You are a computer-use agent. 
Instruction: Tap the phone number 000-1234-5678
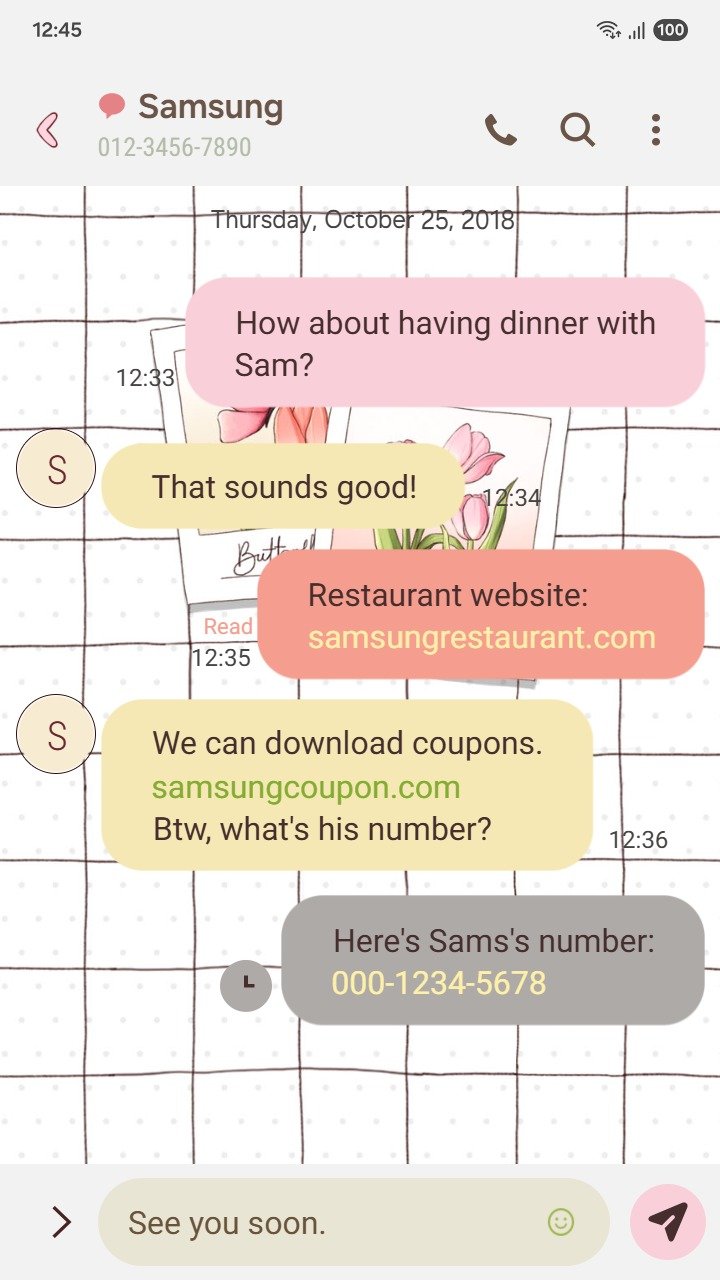pyautogui.click(x=439, y=983)
